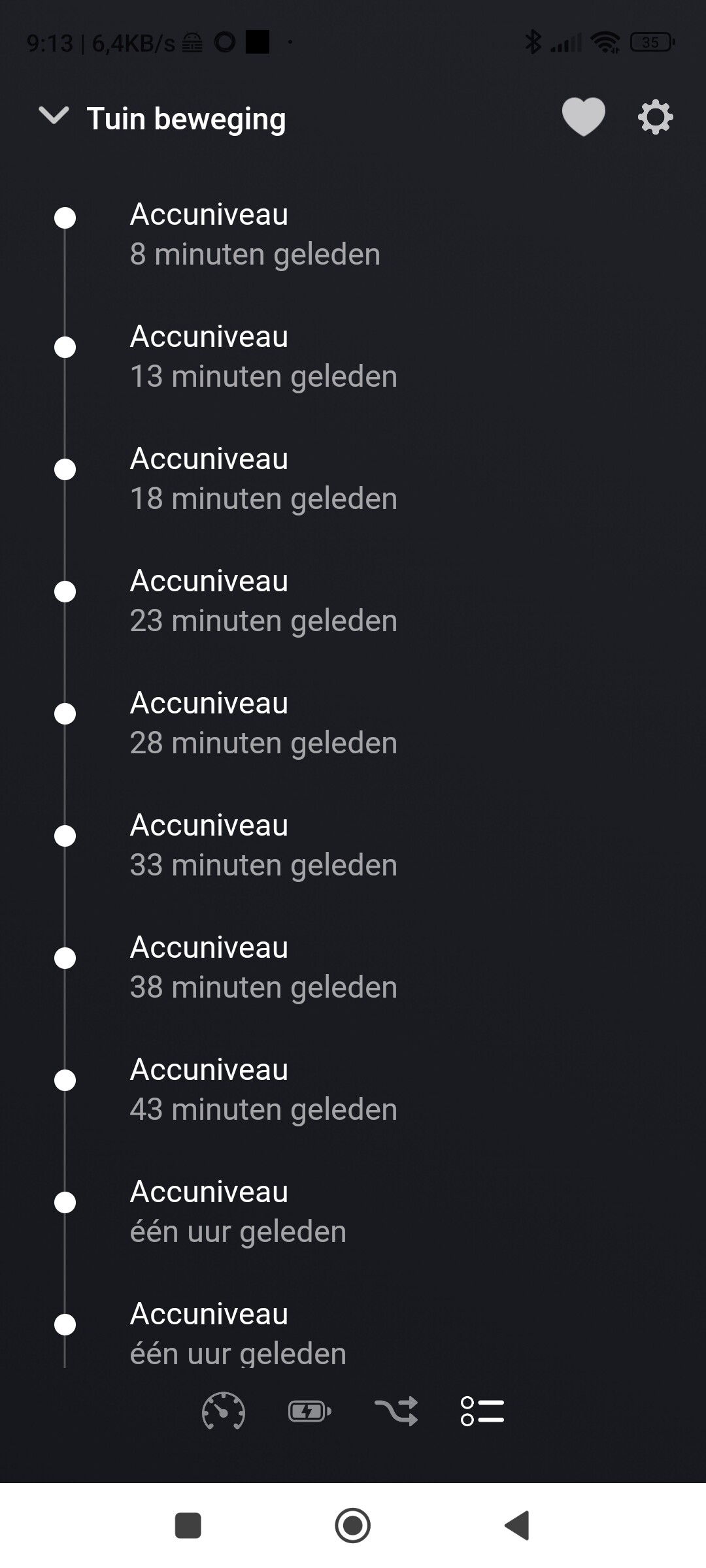
Task: Switch to the flows shuffle tab
Action: click(x=396, y=1411)
